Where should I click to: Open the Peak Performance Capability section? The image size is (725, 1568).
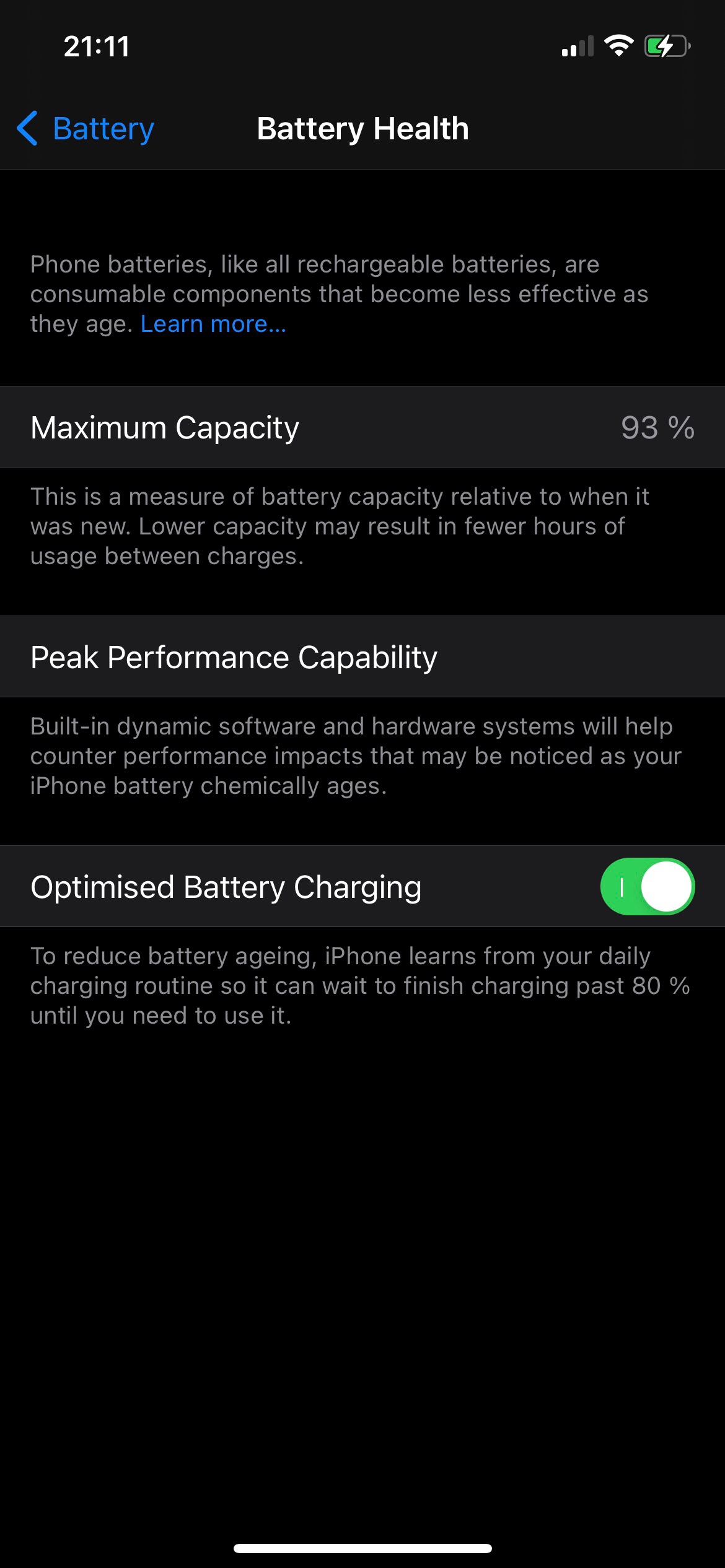pos(362,657)
